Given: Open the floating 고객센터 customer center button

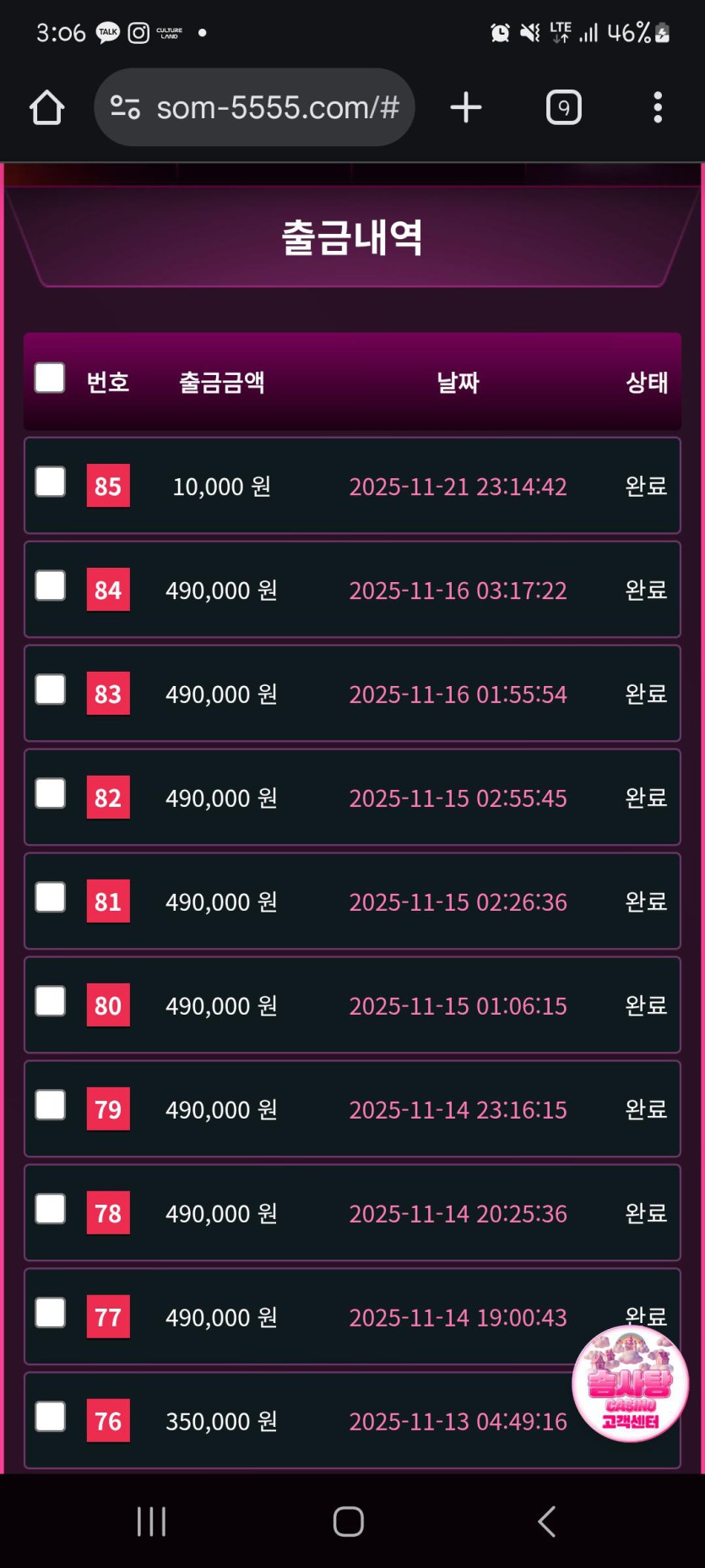Looking at the screenshot, I should coord(630,1384).
